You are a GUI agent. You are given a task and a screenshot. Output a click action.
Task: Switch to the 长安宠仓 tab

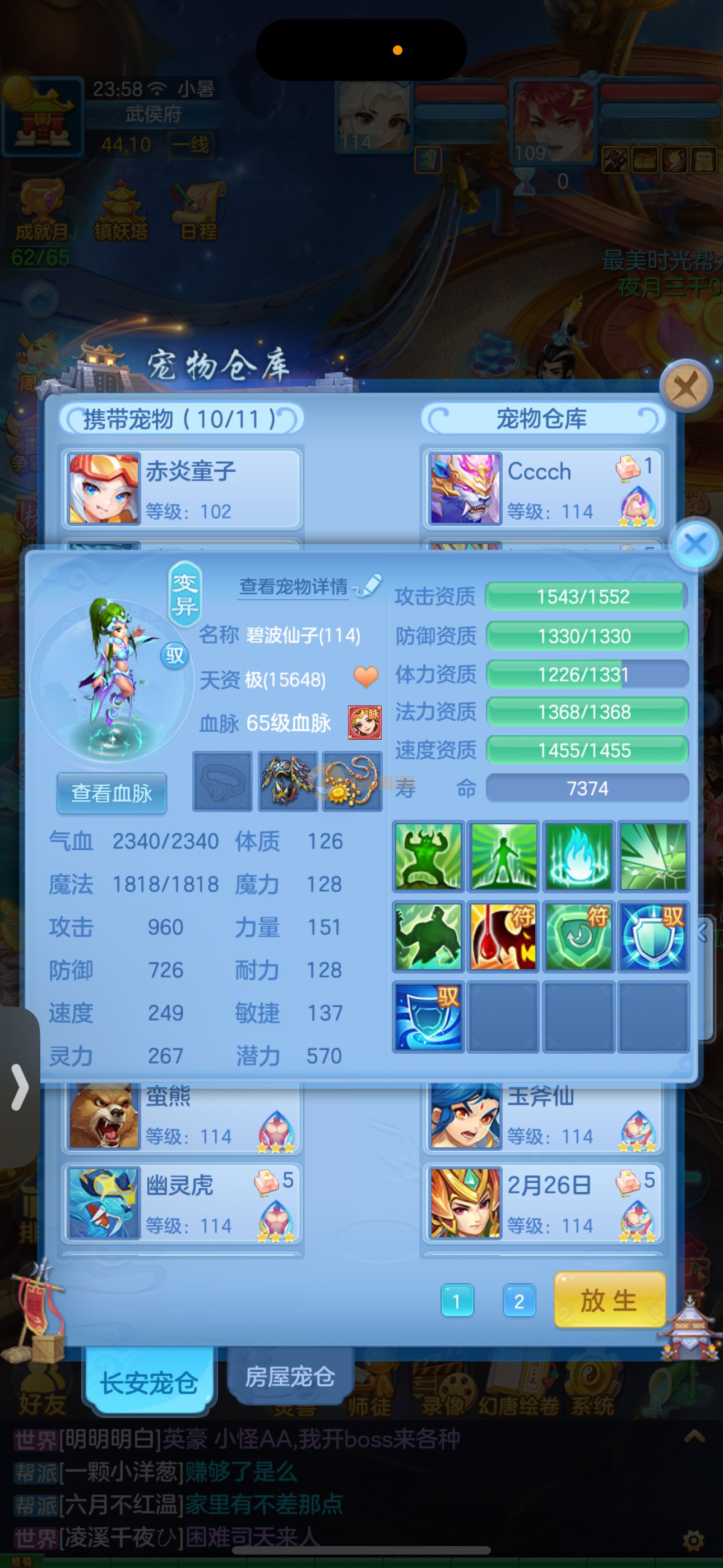[149, 1382]
